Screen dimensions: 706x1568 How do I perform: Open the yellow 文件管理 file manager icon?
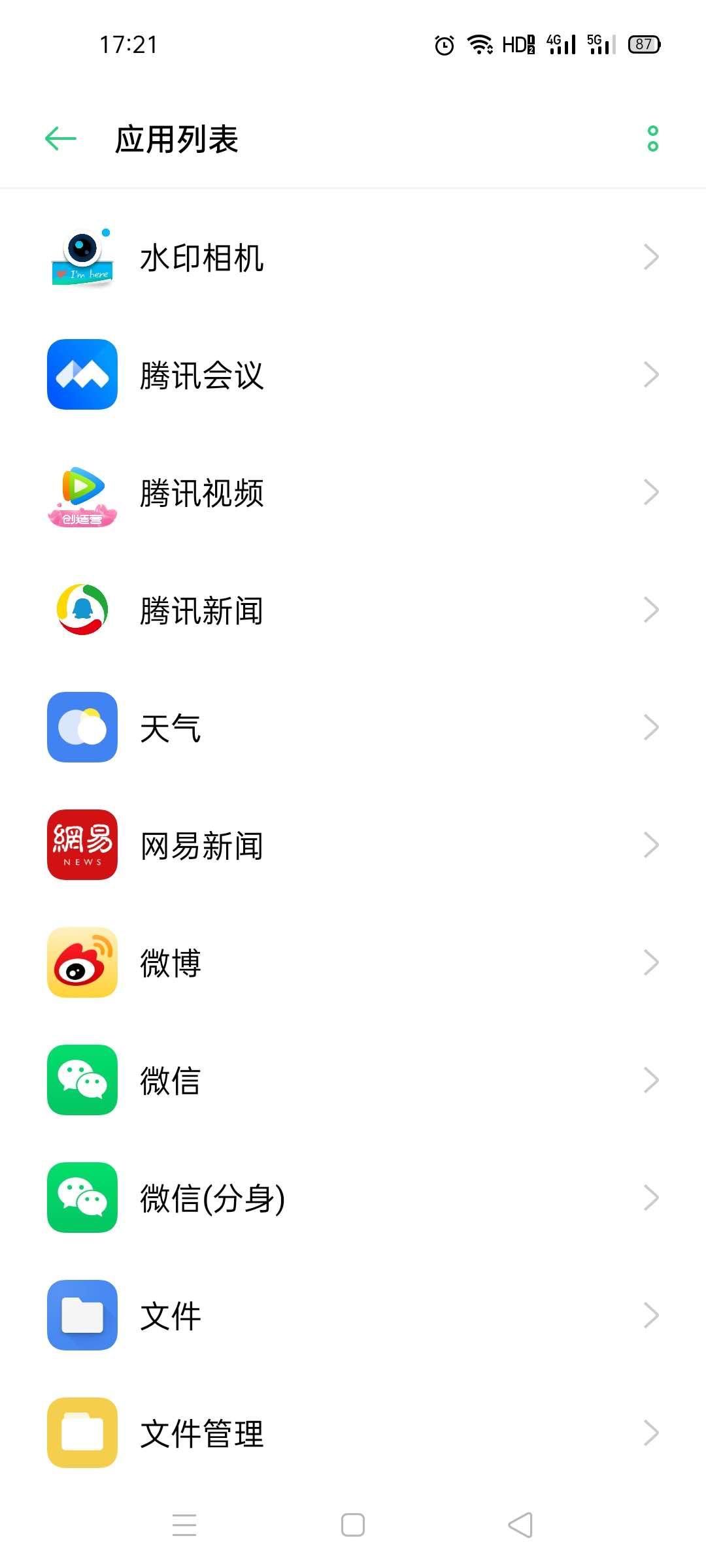coord(82,1433)
